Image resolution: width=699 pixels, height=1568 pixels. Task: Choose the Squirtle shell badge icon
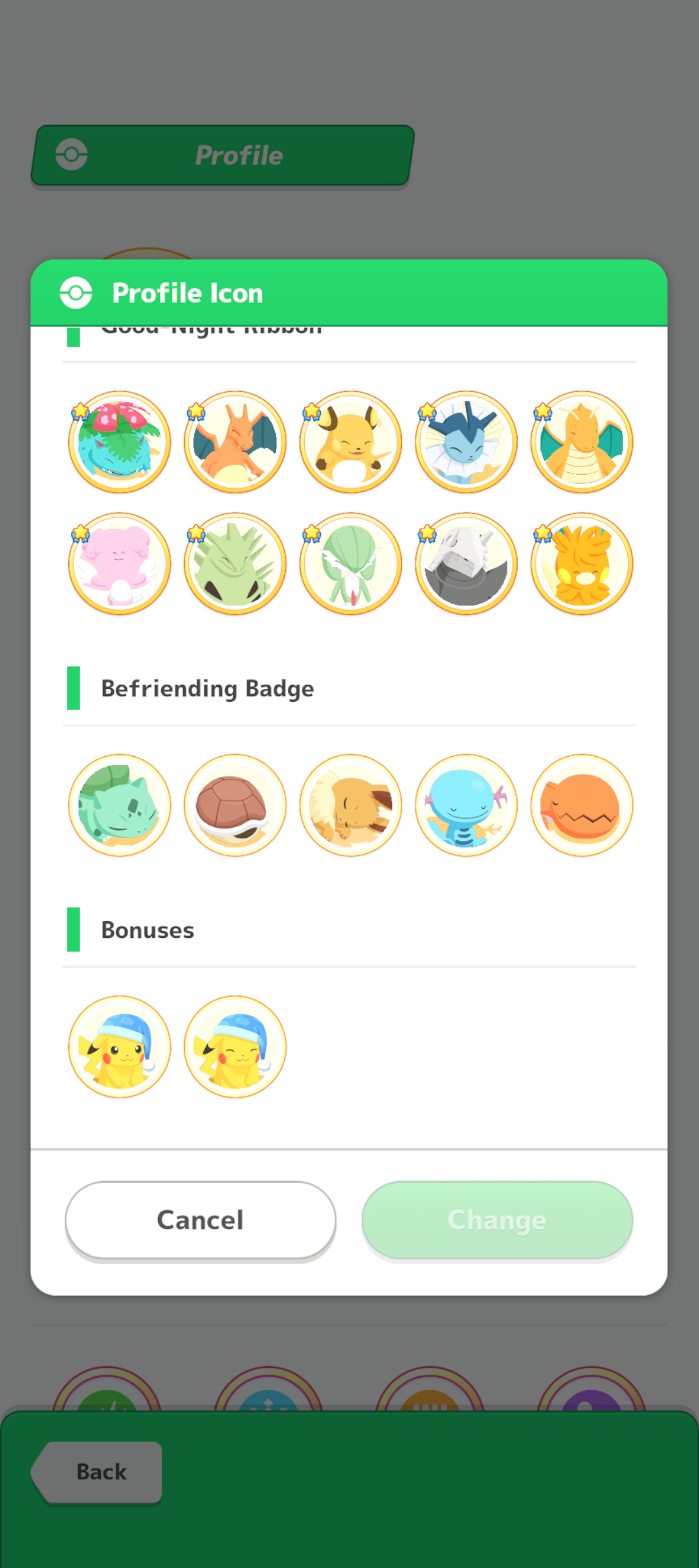(x=235, y=805)
